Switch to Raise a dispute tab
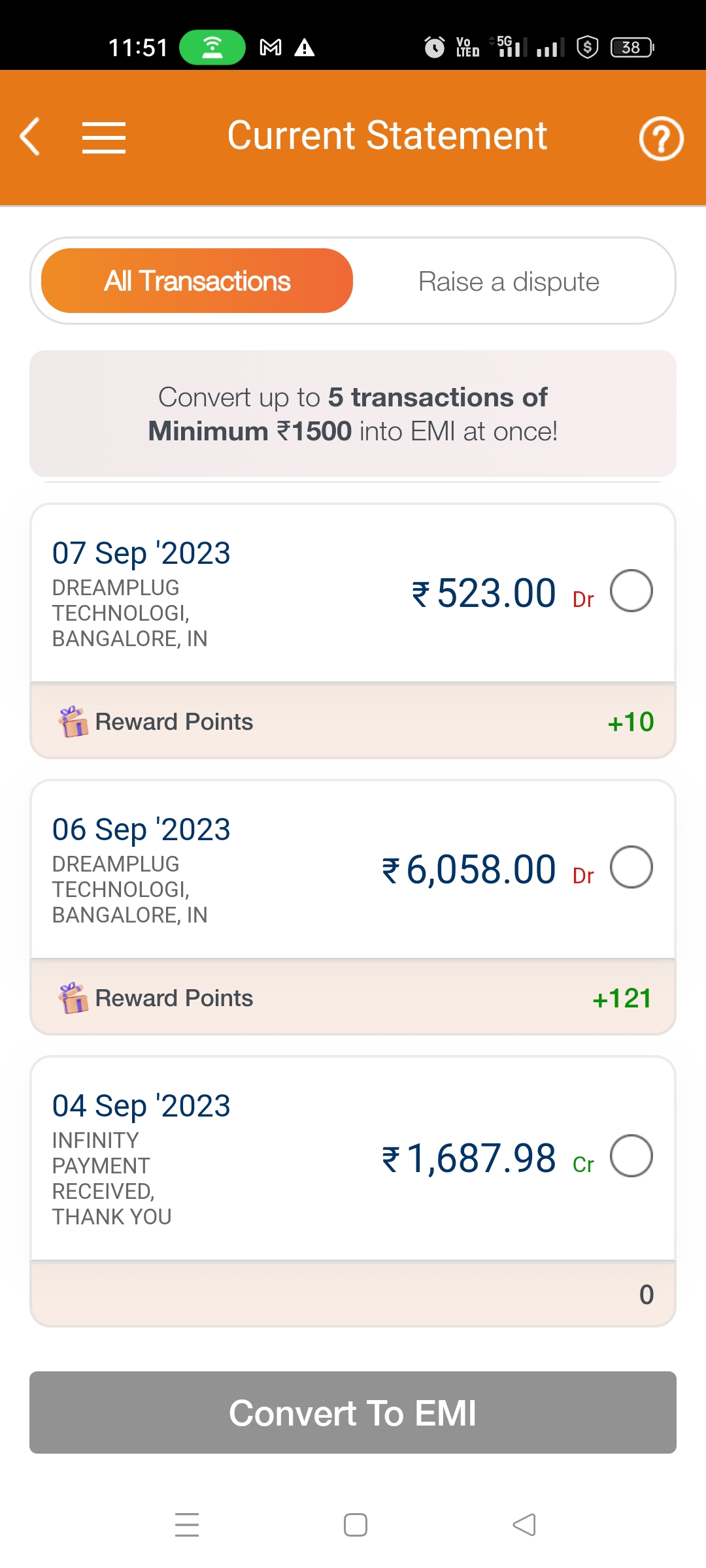 click(x=509, y=282)
